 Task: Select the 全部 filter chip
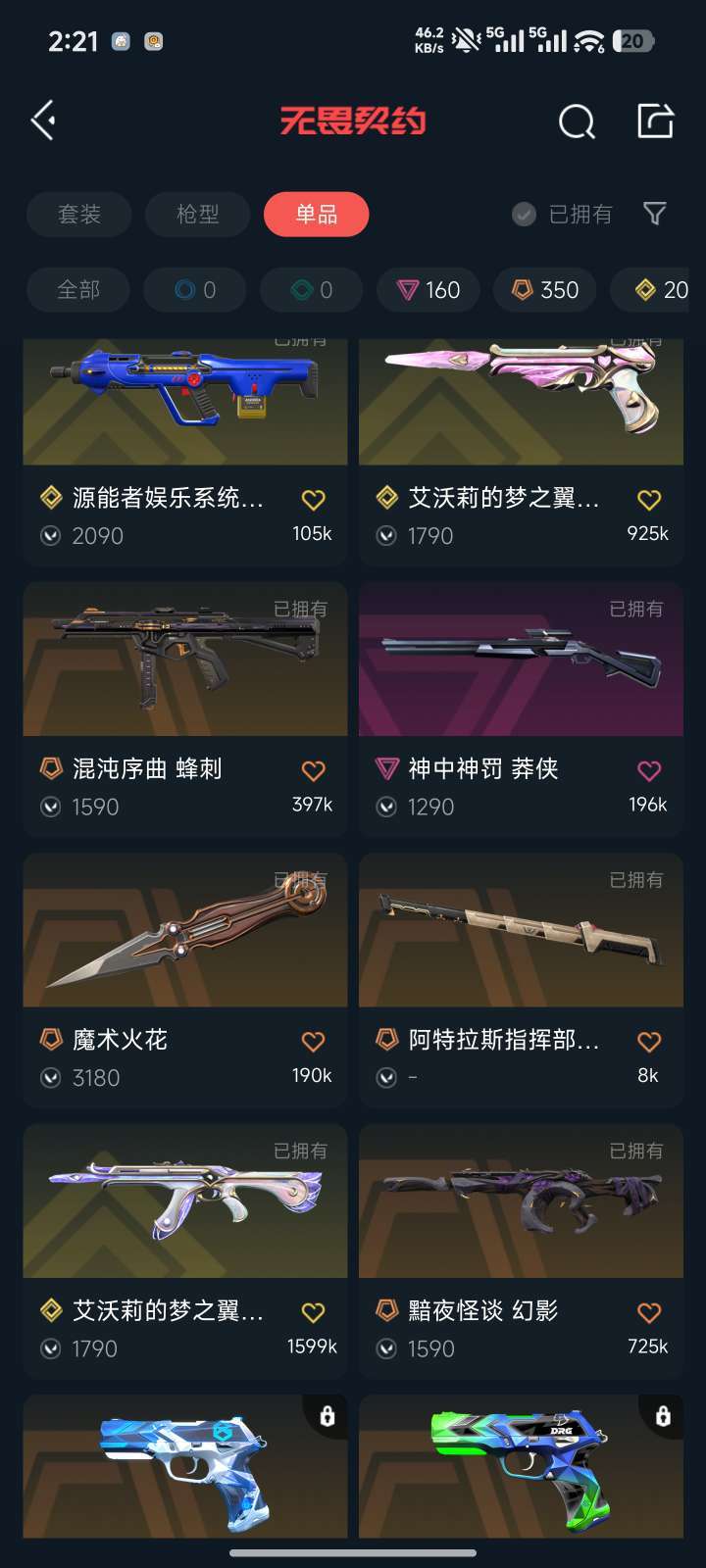click(77, 289)
